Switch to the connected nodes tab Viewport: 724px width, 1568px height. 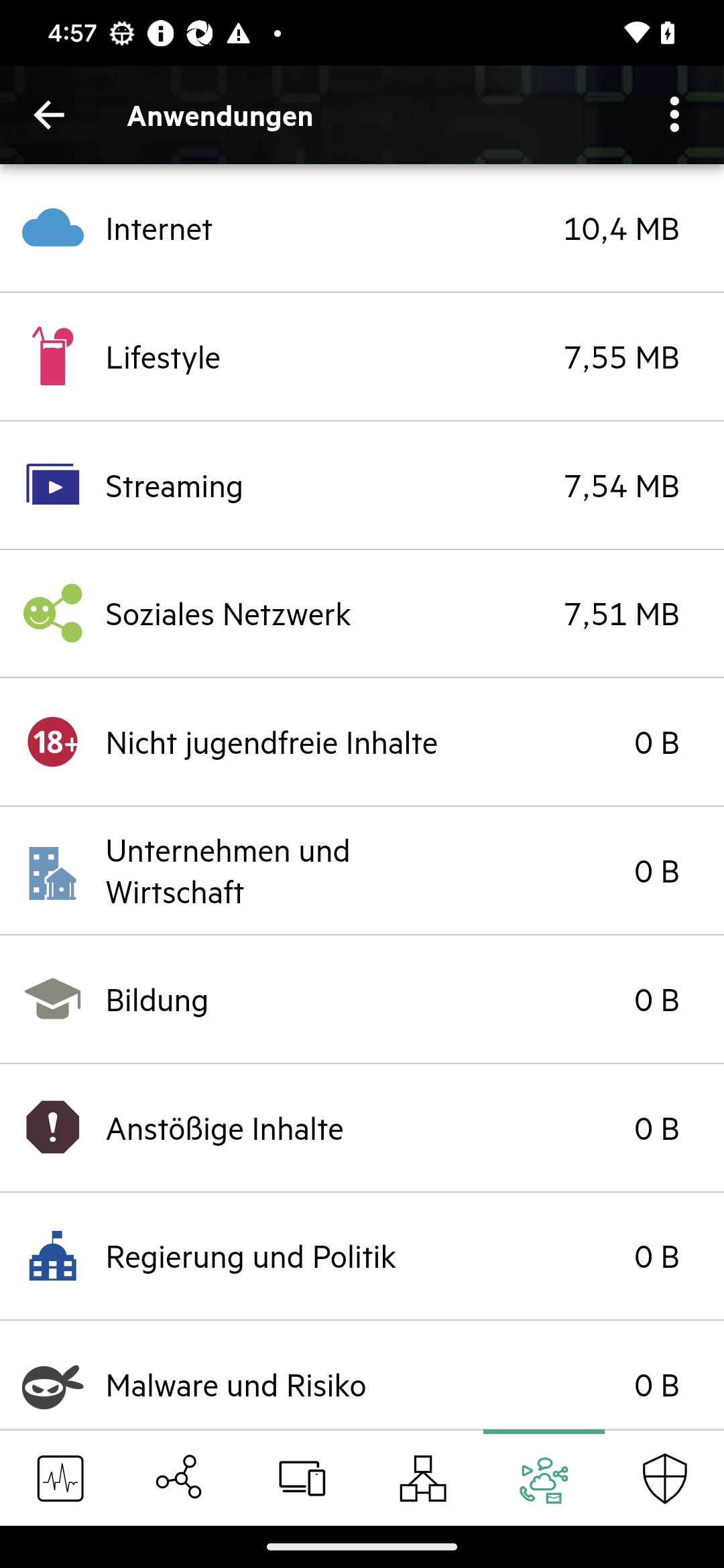tap(181, 1478)
